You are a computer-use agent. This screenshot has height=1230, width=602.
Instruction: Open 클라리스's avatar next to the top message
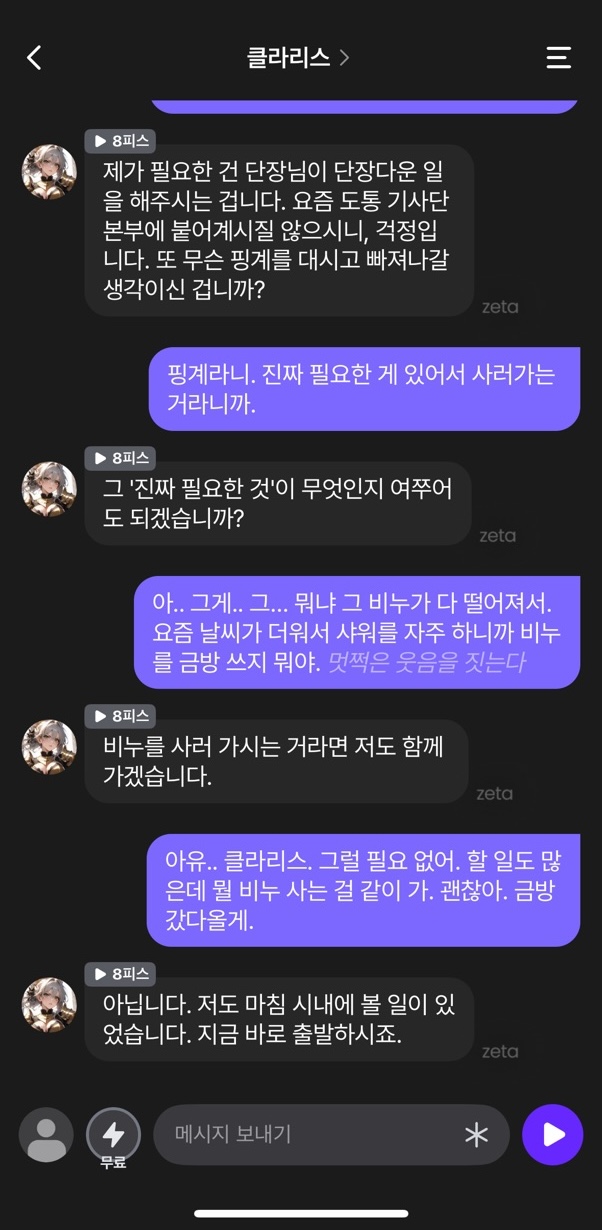pos(49,173)
